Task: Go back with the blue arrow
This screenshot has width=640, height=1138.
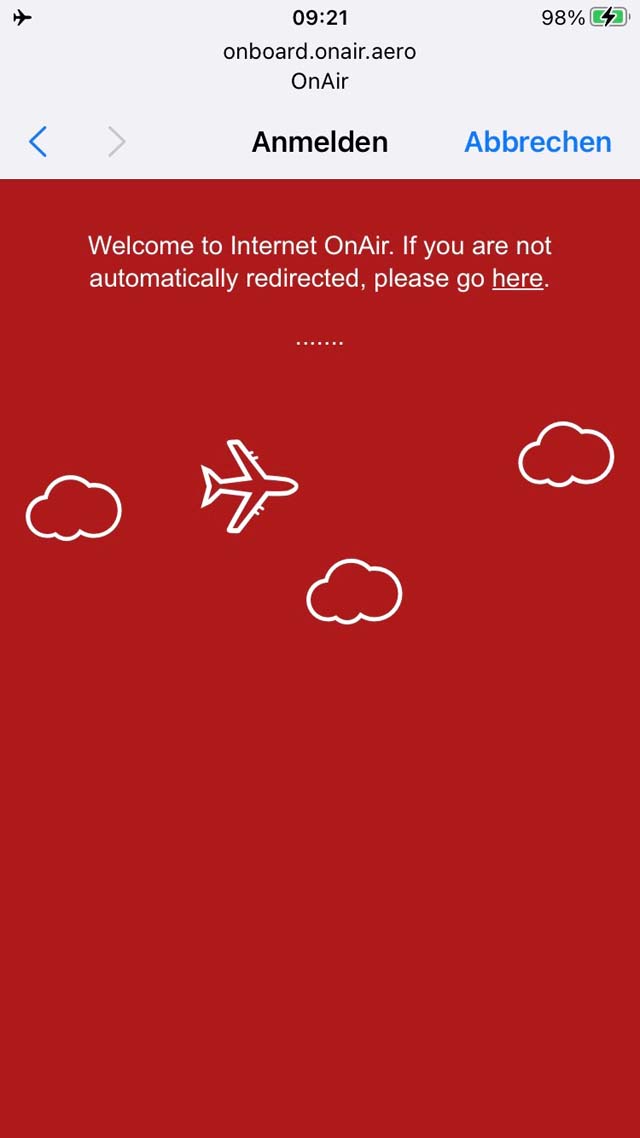Action: 38,142
